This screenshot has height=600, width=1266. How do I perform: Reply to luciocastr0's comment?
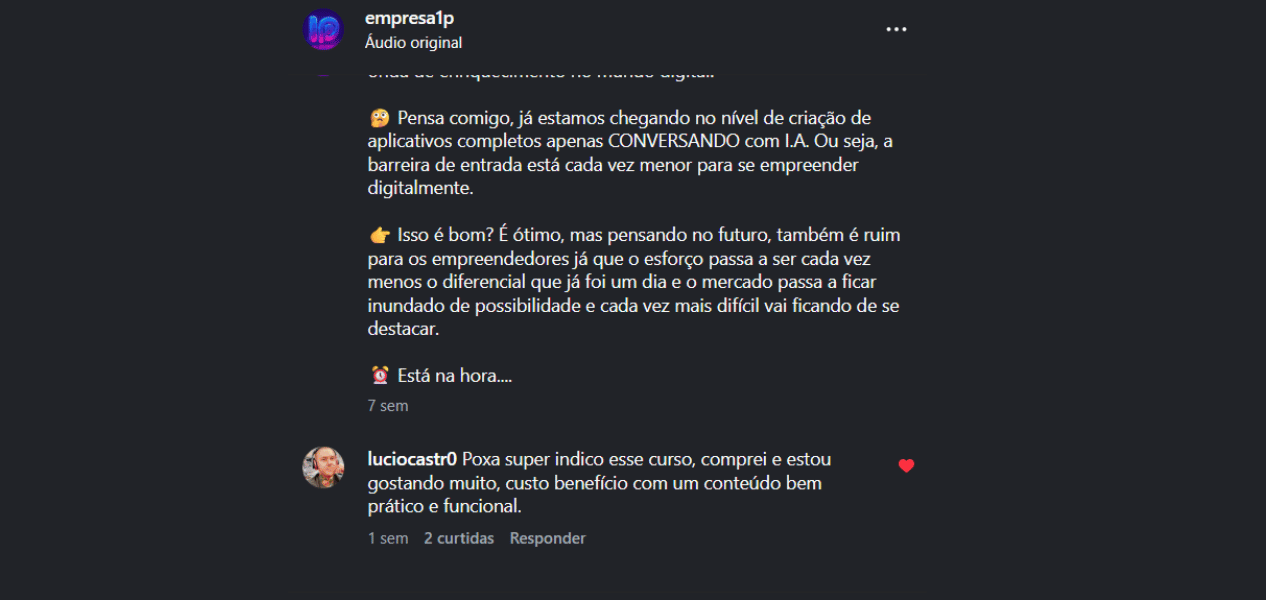point(547,538)
